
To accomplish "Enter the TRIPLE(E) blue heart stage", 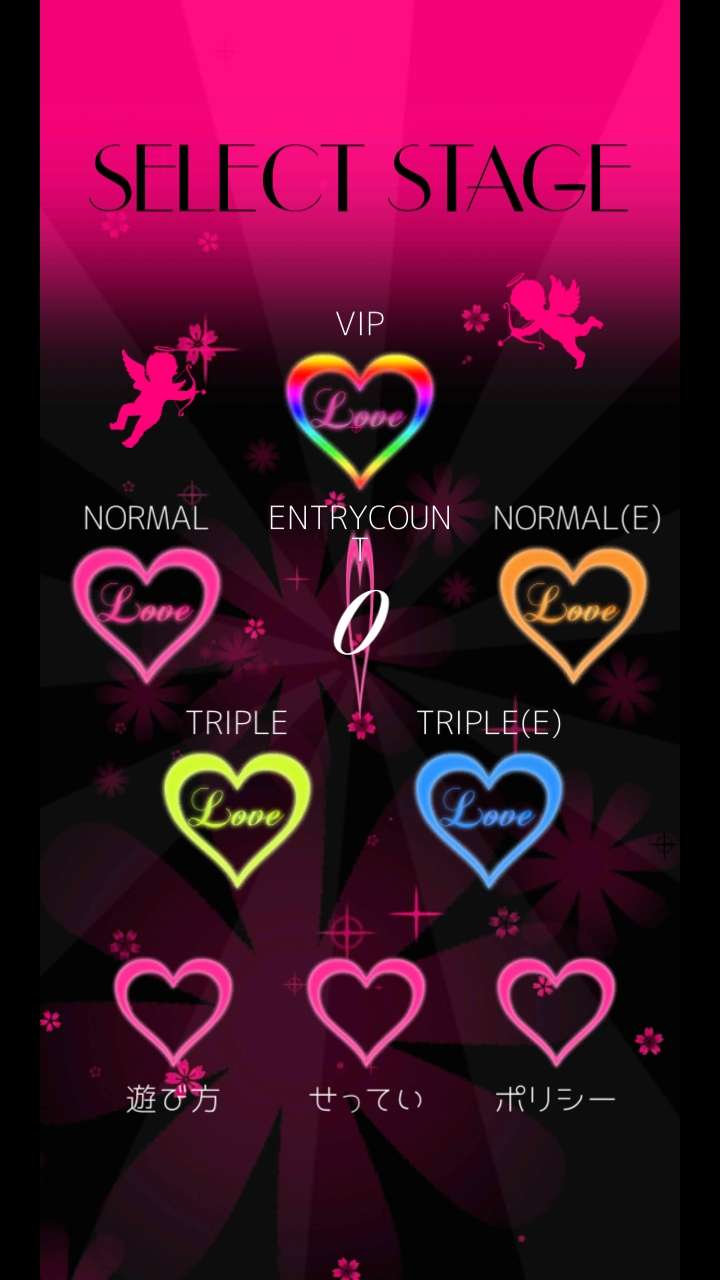I will click(489, 815).
